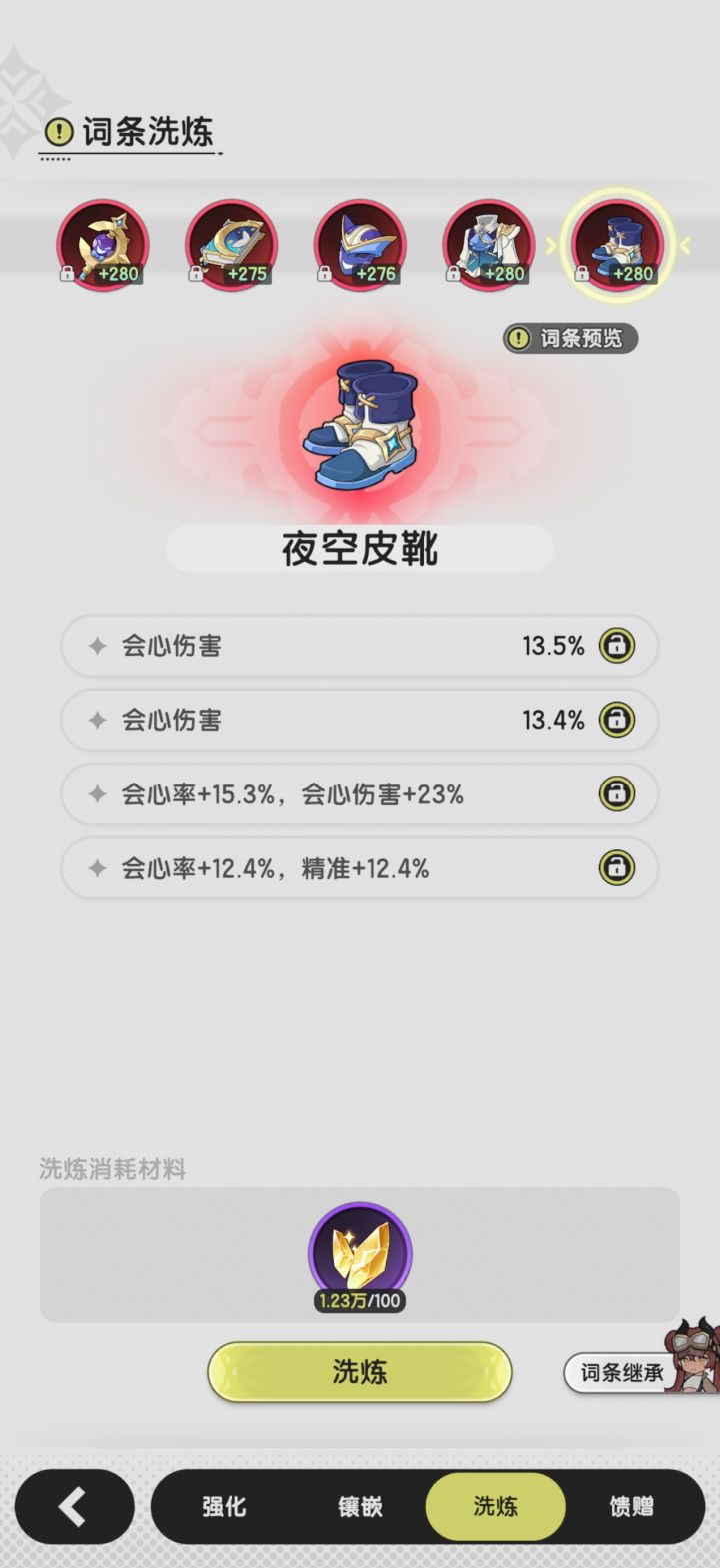720x1568 pixels.
Task: Select the white coat equipment icon
Action: coord(488,245)
